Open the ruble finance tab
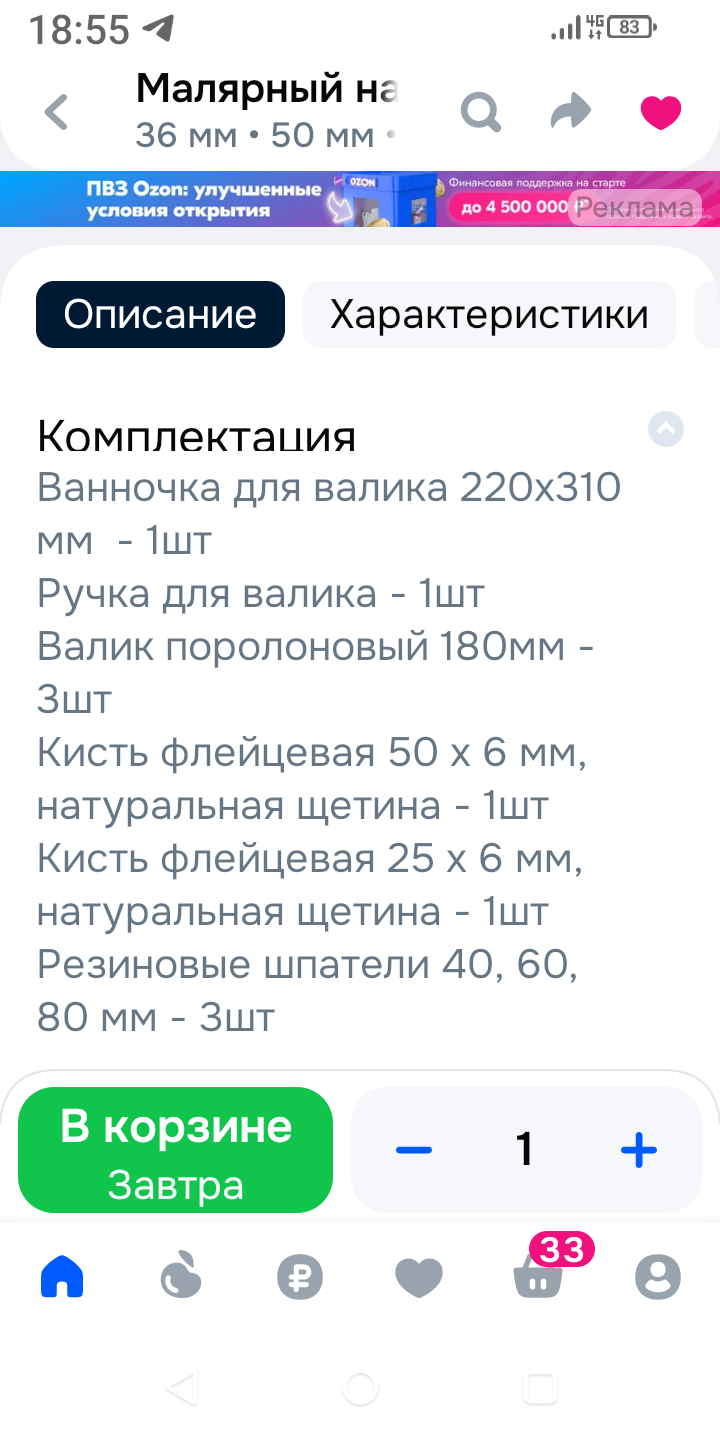 pos(300,1277)
